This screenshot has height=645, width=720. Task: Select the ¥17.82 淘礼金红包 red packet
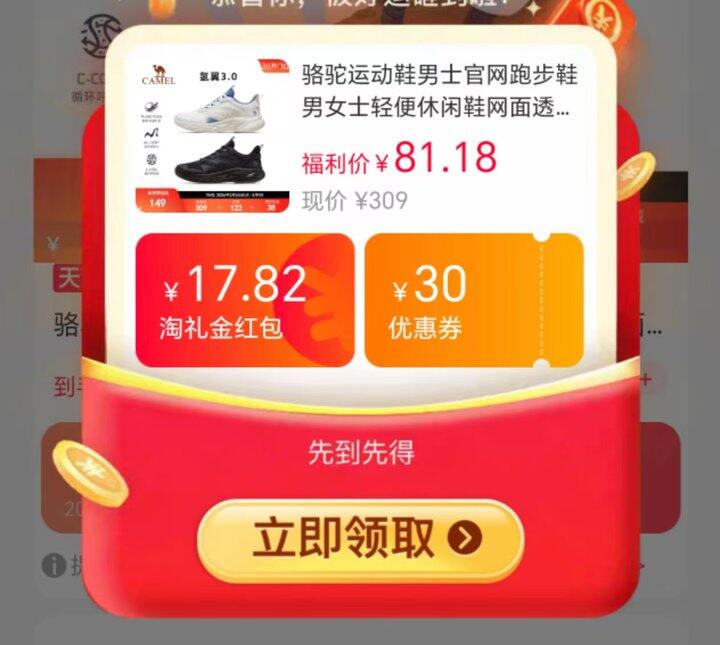click(244, 300)
